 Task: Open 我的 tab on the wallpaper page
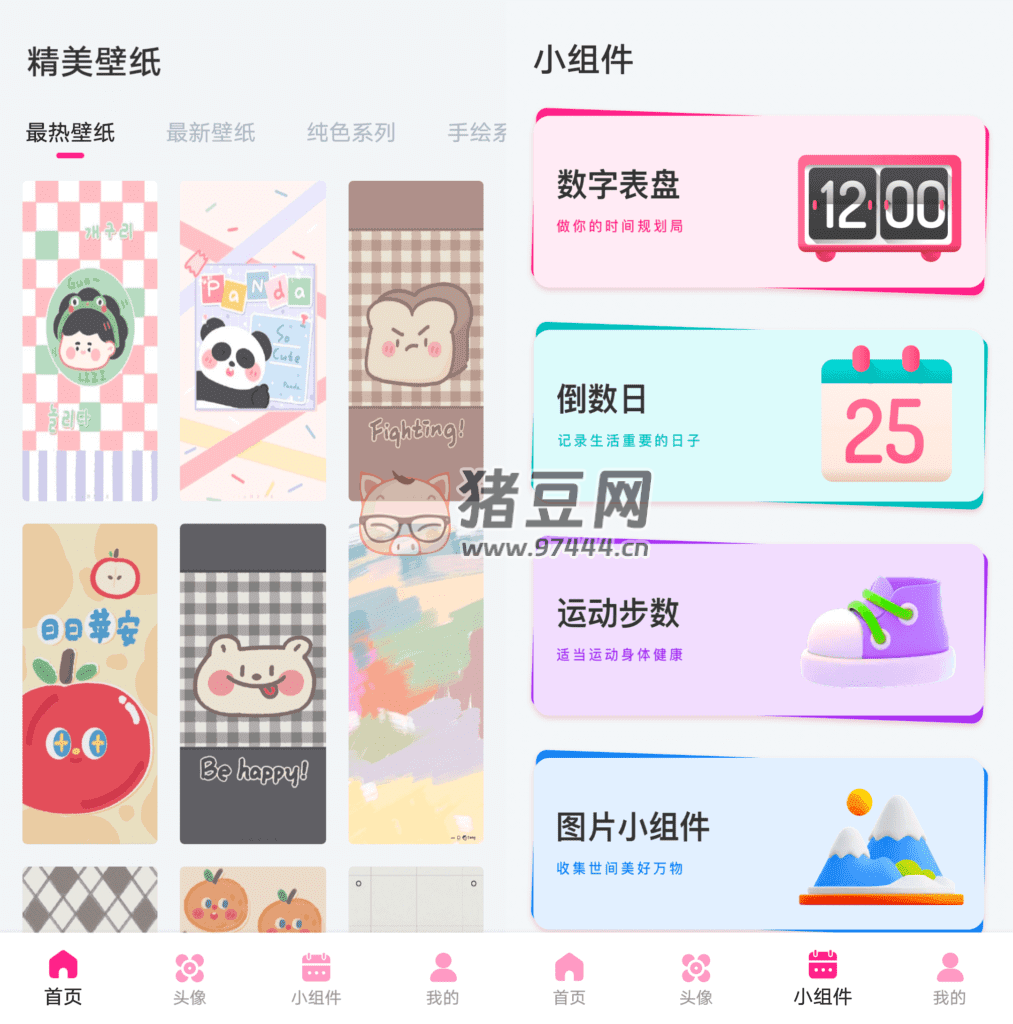(442, 978)
